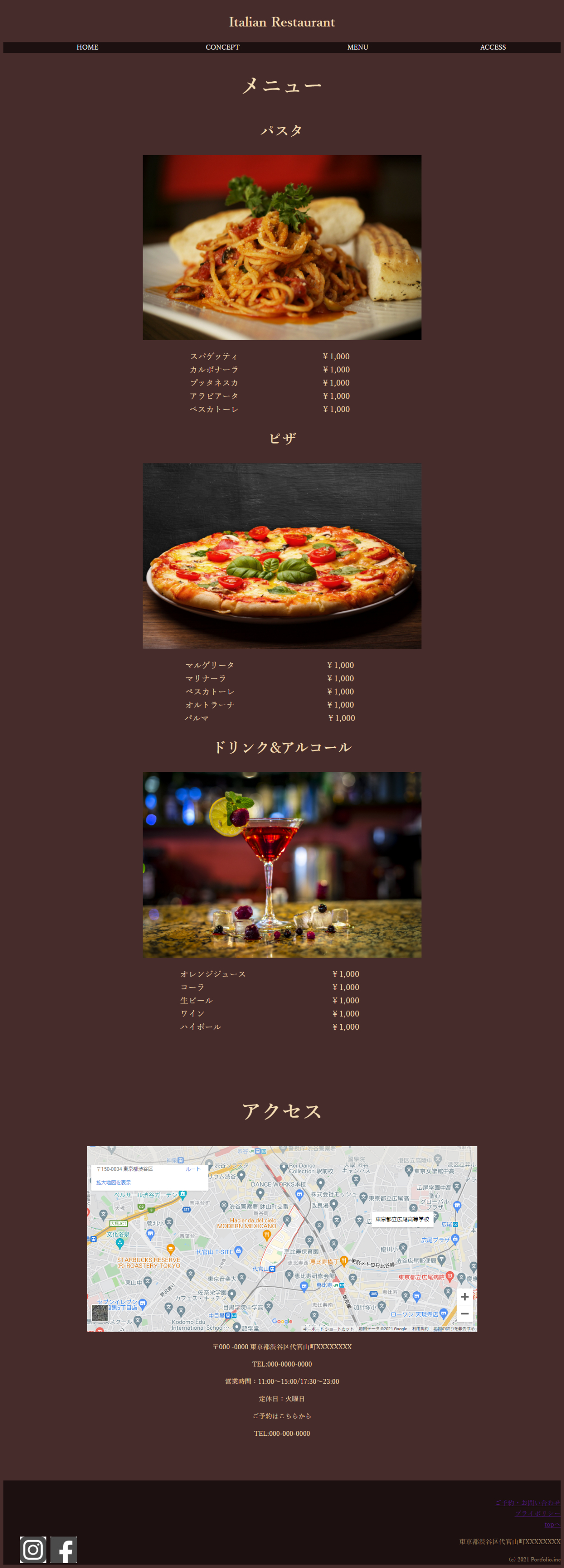Get directions via the map's ルート link

pyautogui.click(x=193, y=1169)
